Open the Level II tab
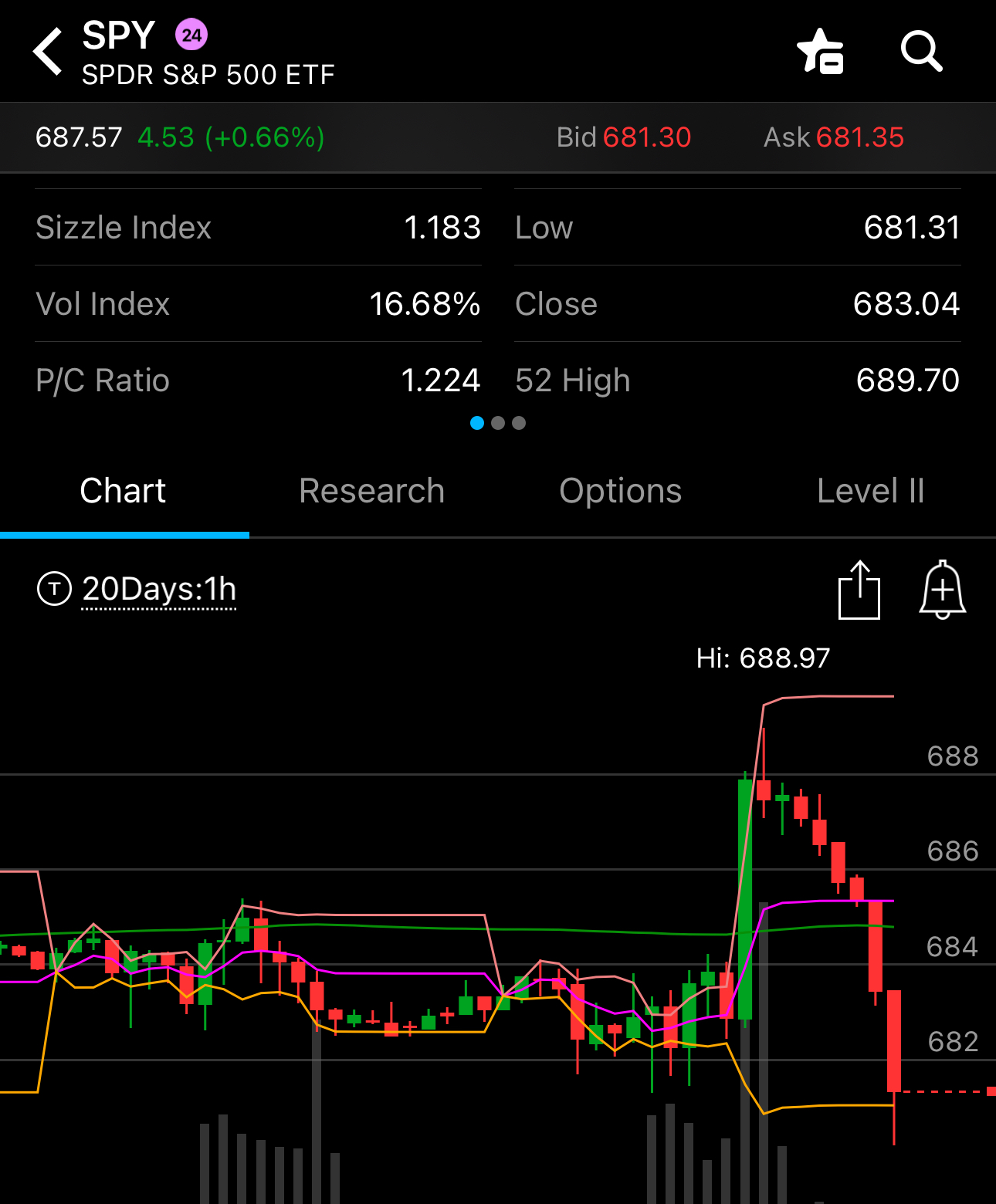 (870, 491)
